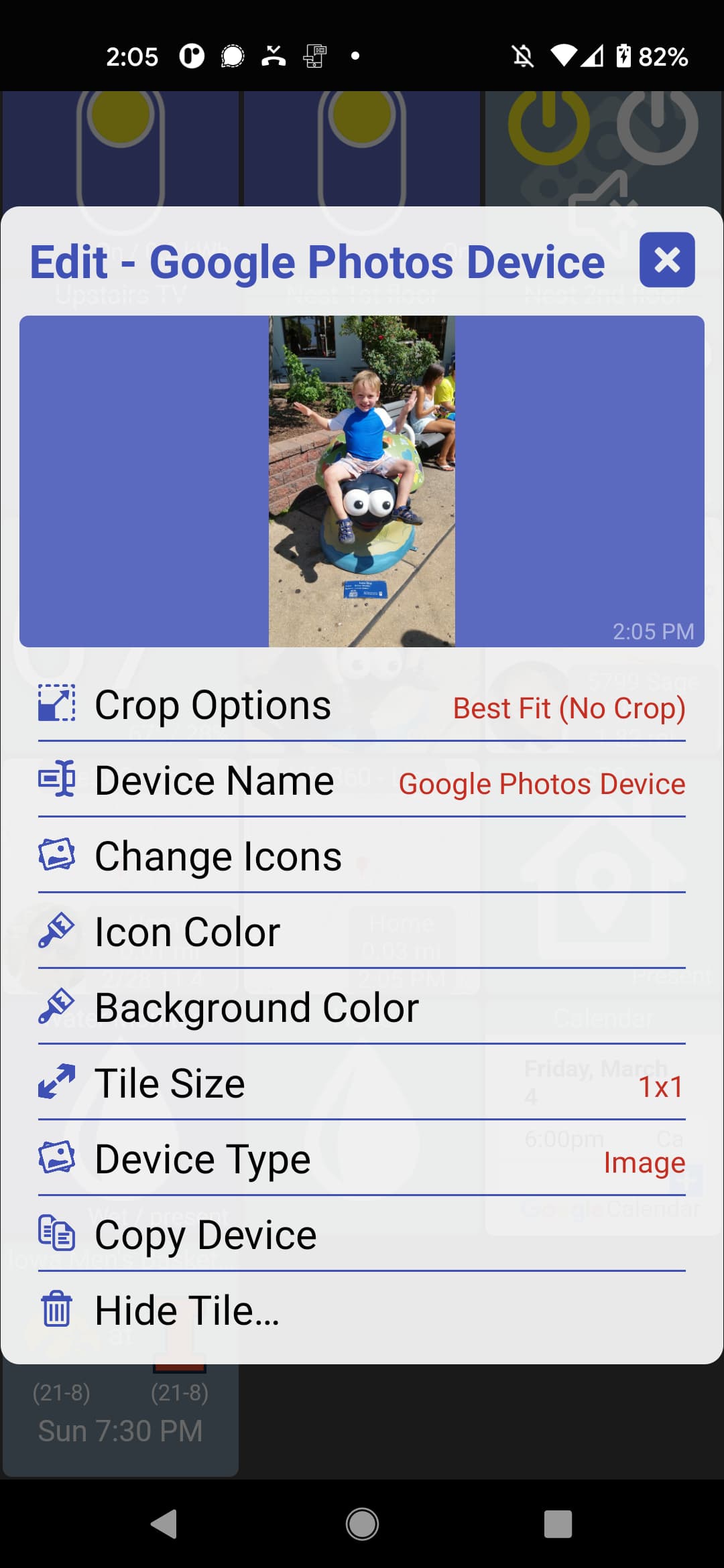This screenshot has width=724, height=1568.
Task: Go back using system back button
Action: point(164,1524)
